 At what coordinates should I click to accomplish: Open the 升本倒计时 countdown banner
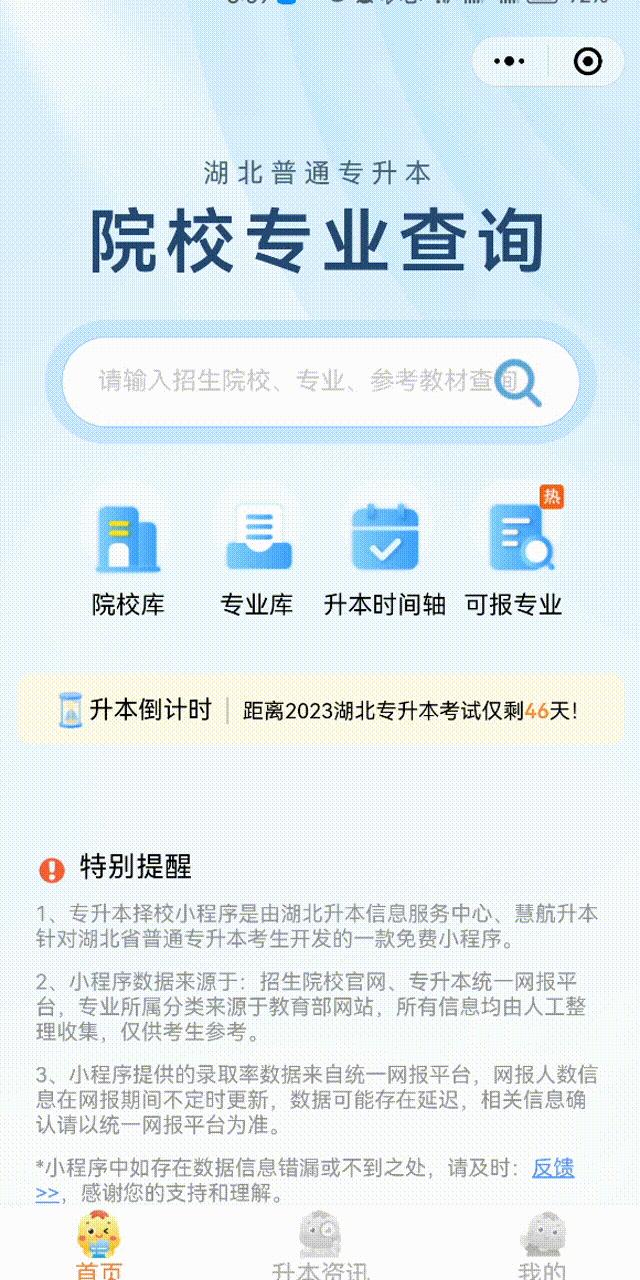[320, 710]
